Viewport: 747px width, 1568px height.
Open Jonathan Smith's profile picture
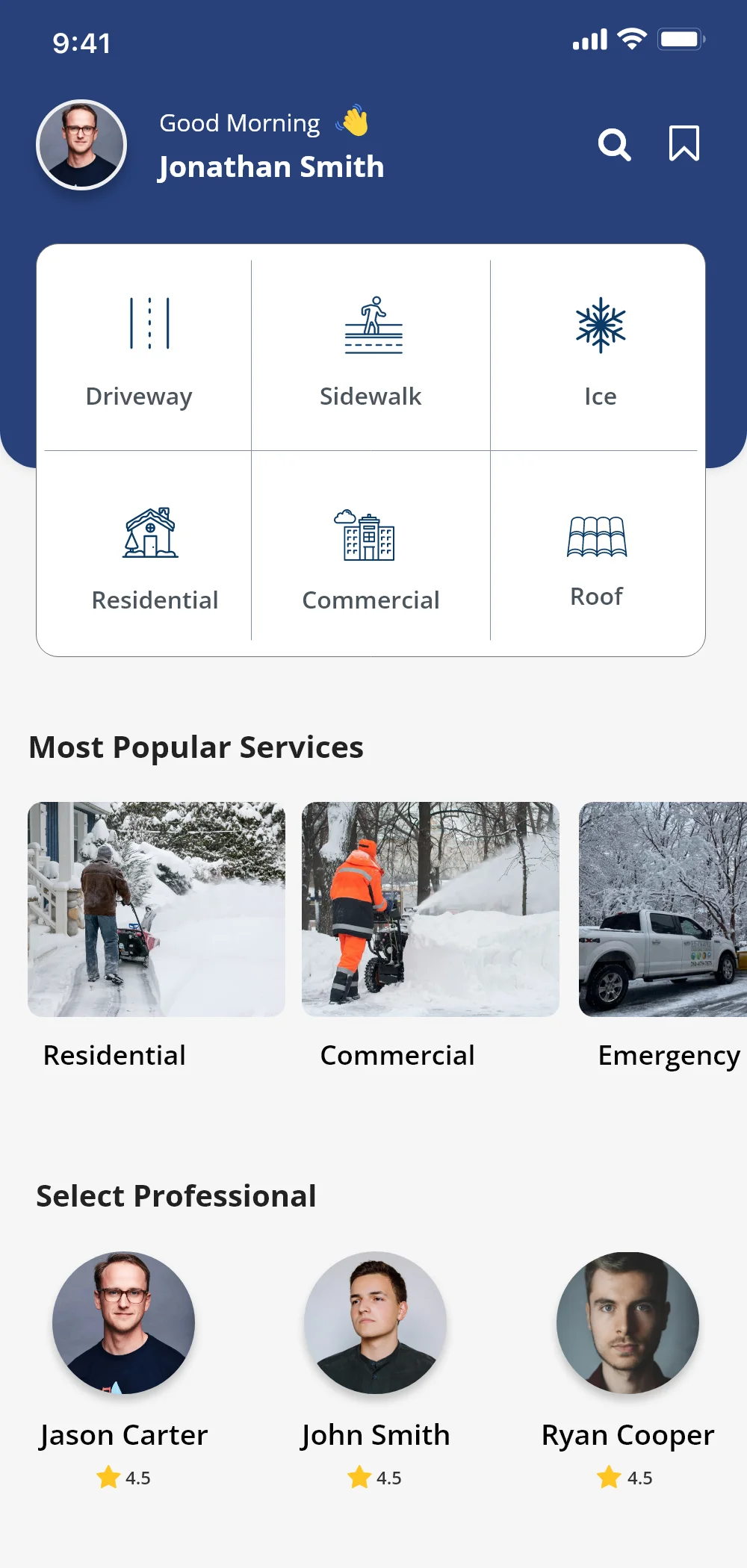click(x=81, y=145)
